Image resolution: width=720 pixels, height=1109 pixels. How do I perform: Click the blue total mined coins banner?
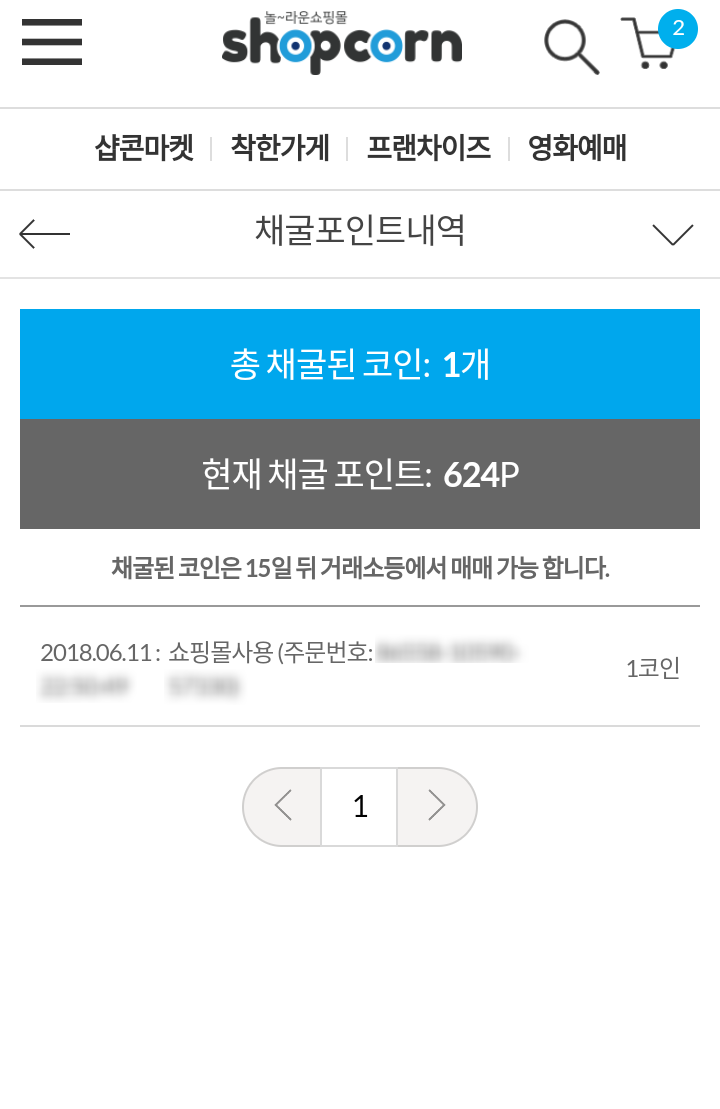(x=360, y=364)
